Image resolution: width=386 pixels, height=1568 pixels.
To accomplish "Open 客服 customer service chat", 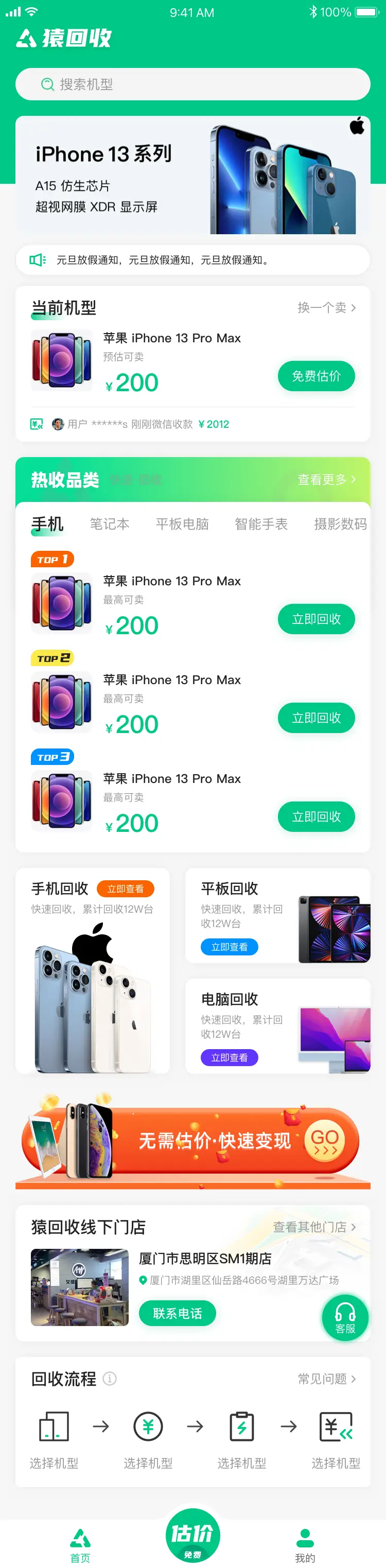I will [x=345, y=1318].
